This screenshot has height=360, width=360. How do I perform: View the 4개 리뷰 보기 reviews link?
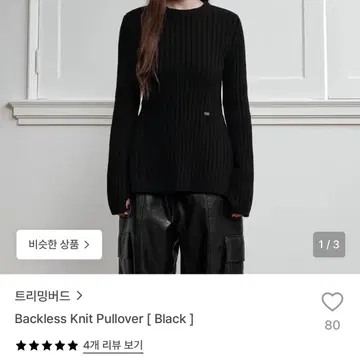tap(113, 345)
